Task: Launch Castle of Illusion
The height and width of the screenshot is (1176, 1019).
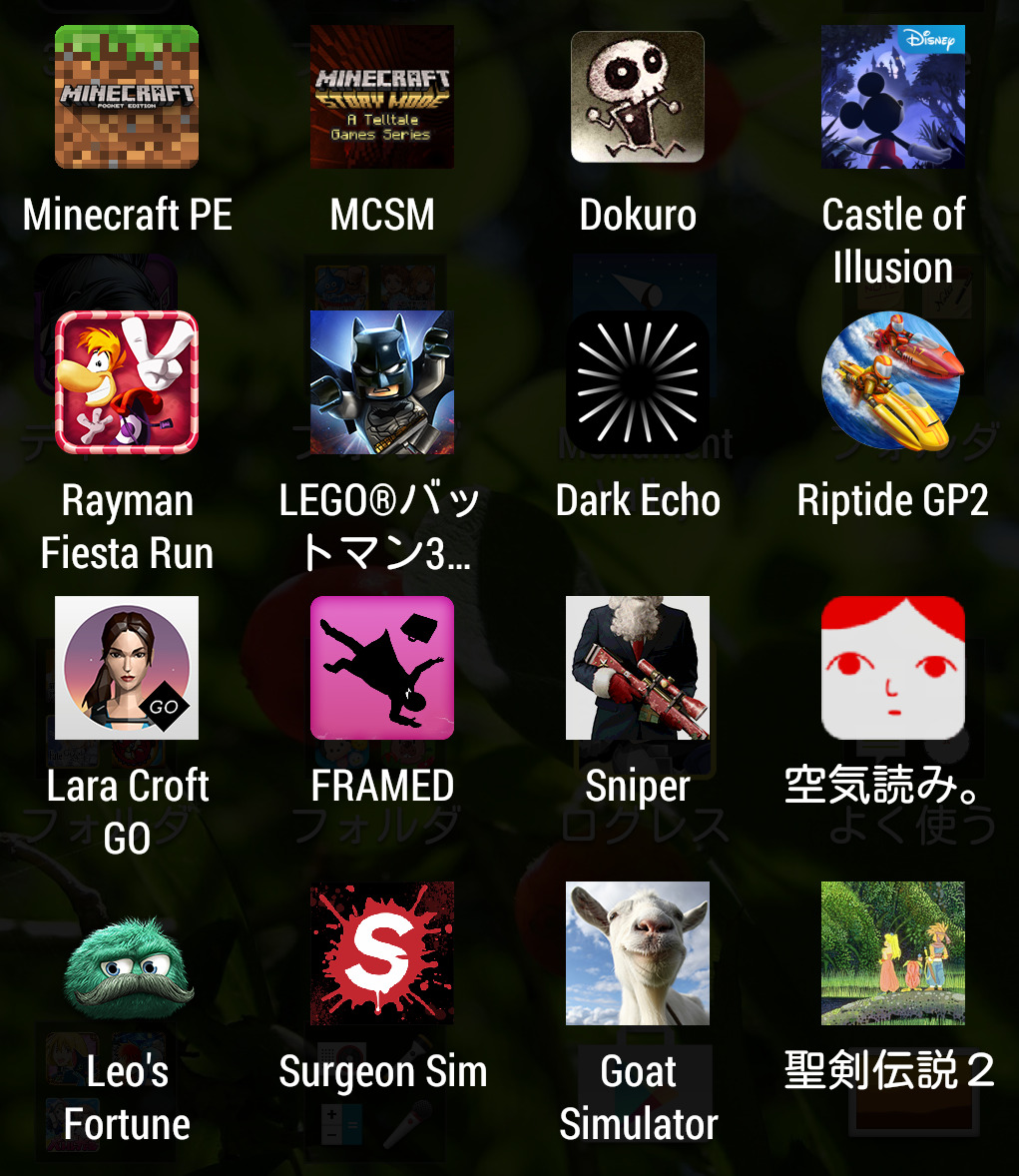Action: click(x=893, y=97)
